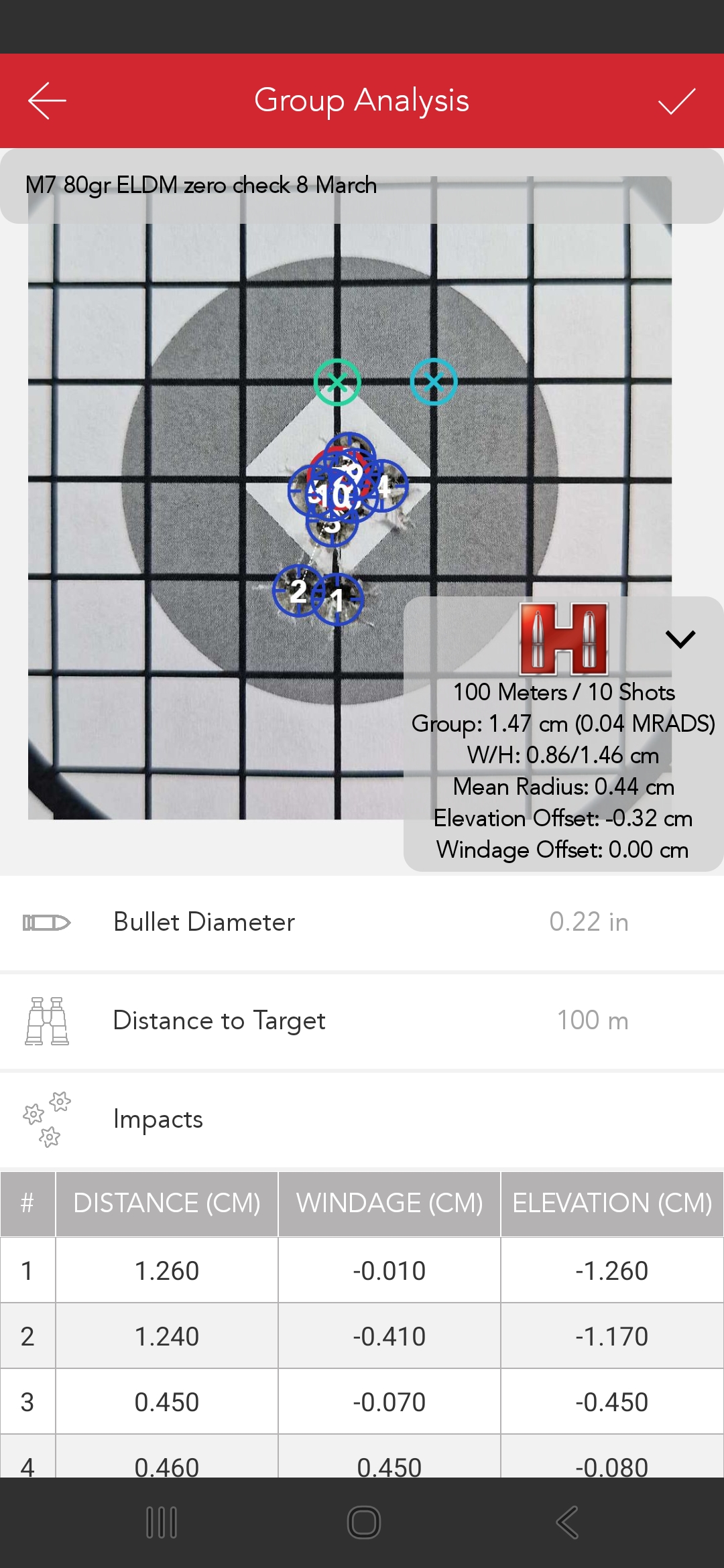This screenshot has height=1568, width=724.
Task: Confirm the group analysis with the checkmark
Action: 676,101
